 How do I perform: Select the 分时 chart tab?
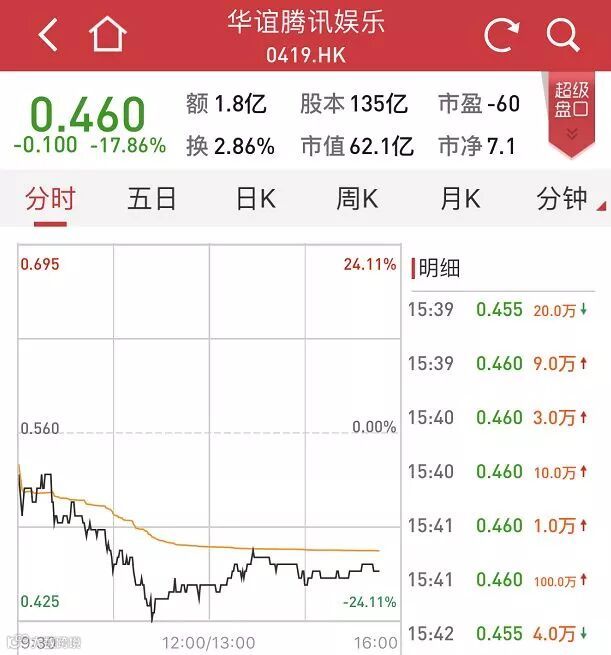click(50, 198)
